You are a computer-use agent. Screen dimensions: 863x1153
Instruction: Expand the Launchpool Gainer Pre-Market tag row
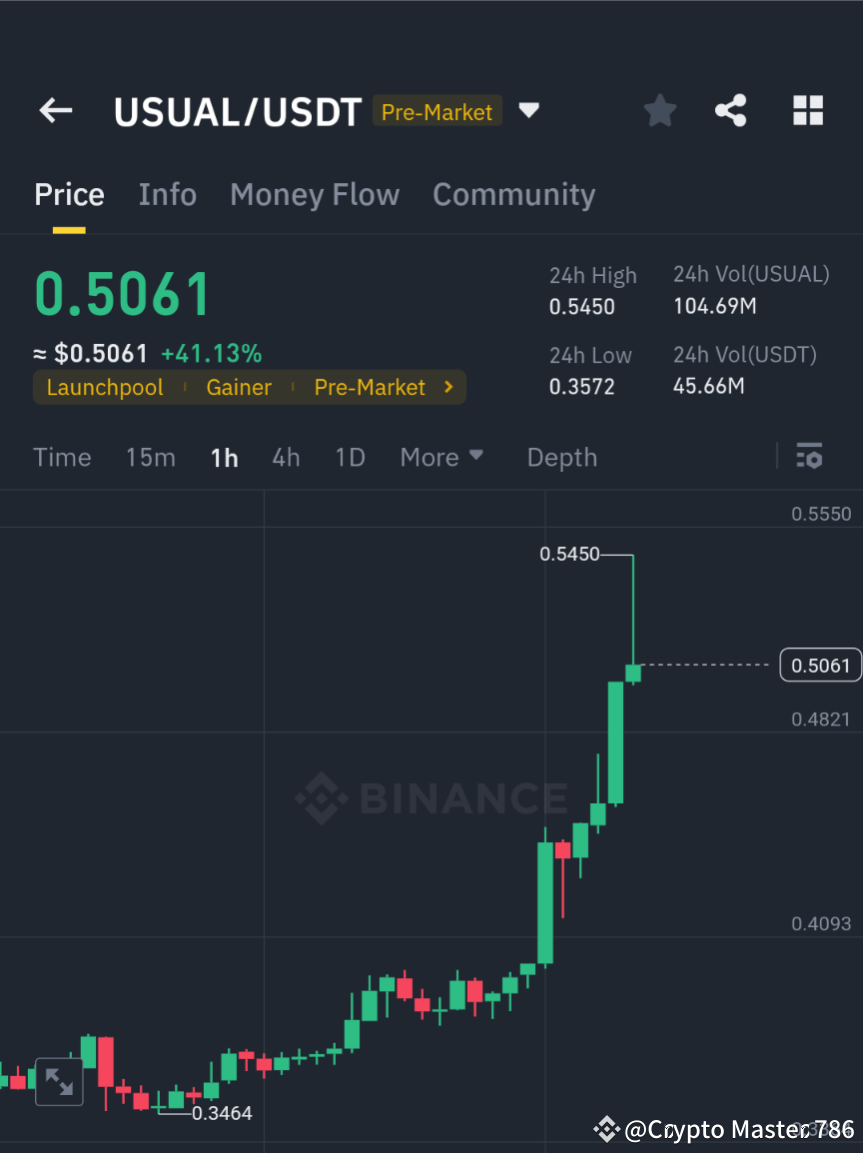(448, 387)
